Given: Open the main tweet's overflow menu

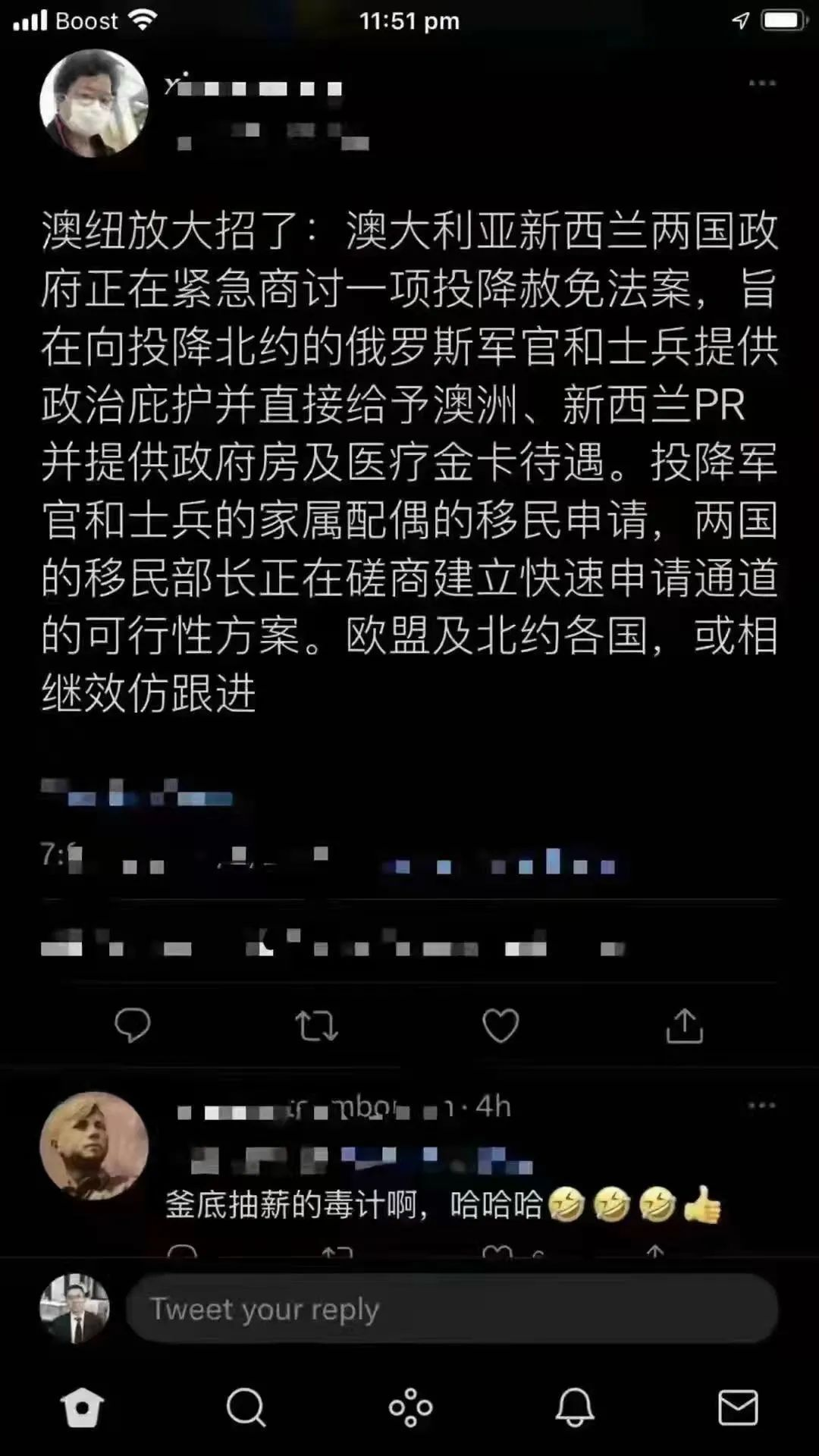Looking at the screenshot, I should click(761, 83).
